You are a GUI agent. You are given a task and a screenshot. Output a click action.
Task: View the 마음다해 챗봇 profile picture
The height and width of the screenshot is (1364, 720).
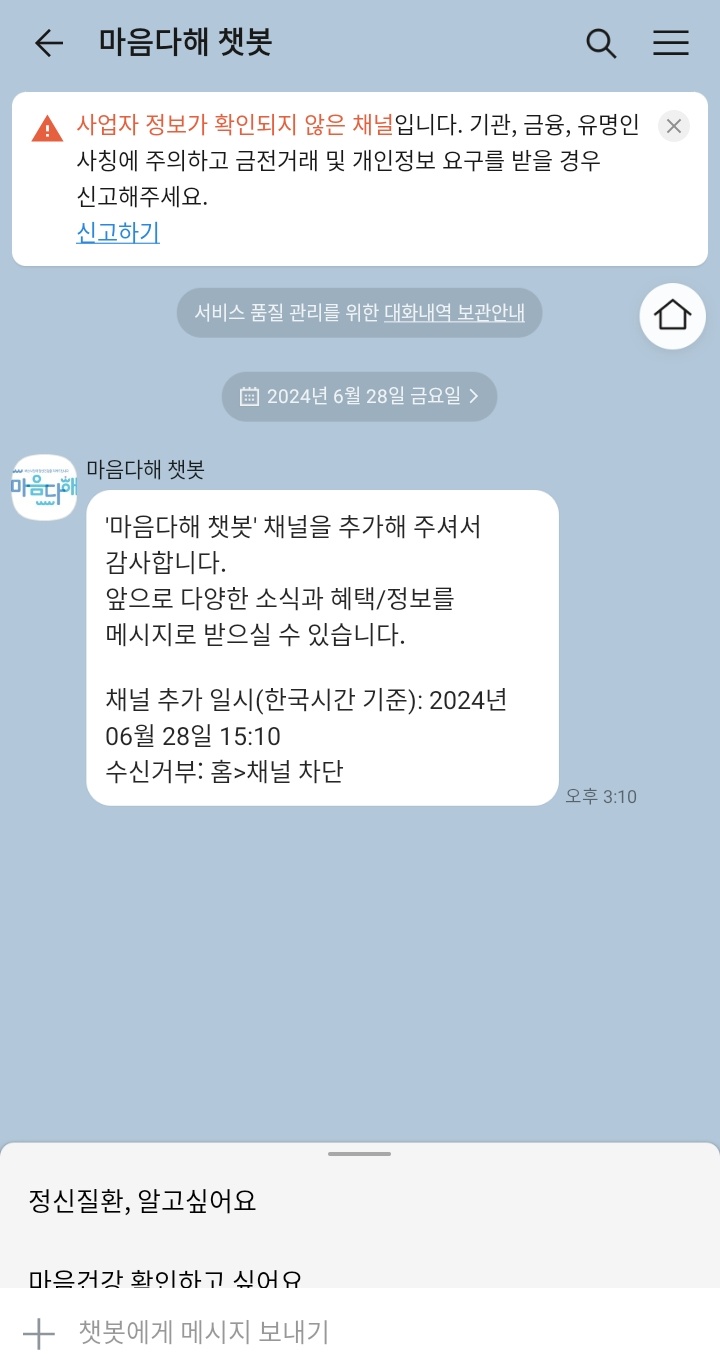pyautogui.click(x=44, y=487)
